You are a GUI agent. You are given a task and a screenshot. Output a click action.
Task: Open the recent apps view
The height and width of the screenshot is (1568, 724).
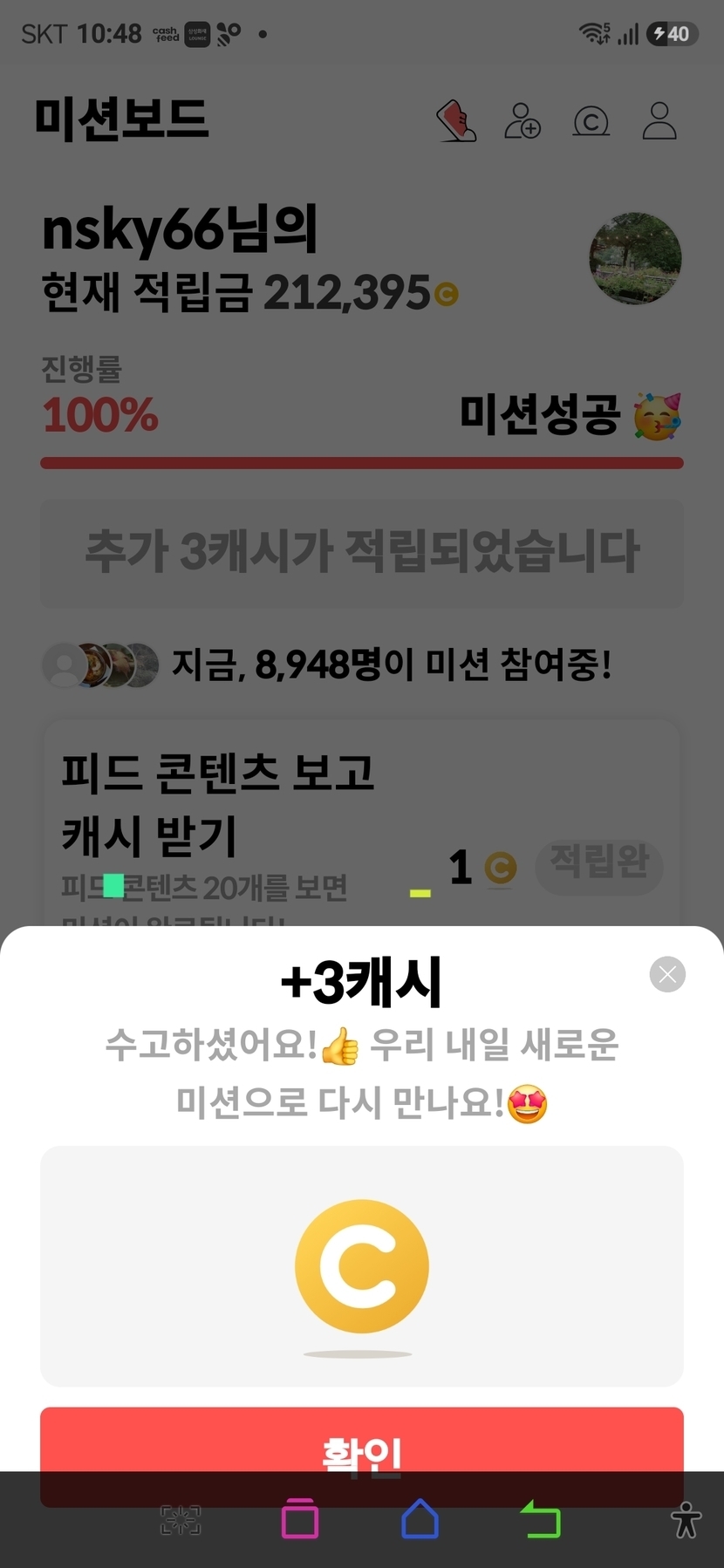(x=300, y=1518)
